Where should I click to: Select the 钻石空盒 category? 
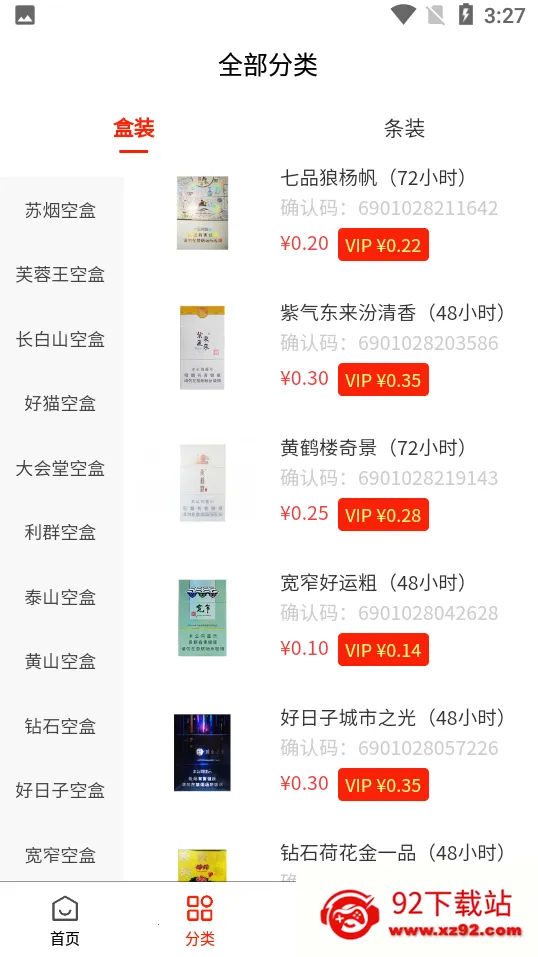click(60, 726)
